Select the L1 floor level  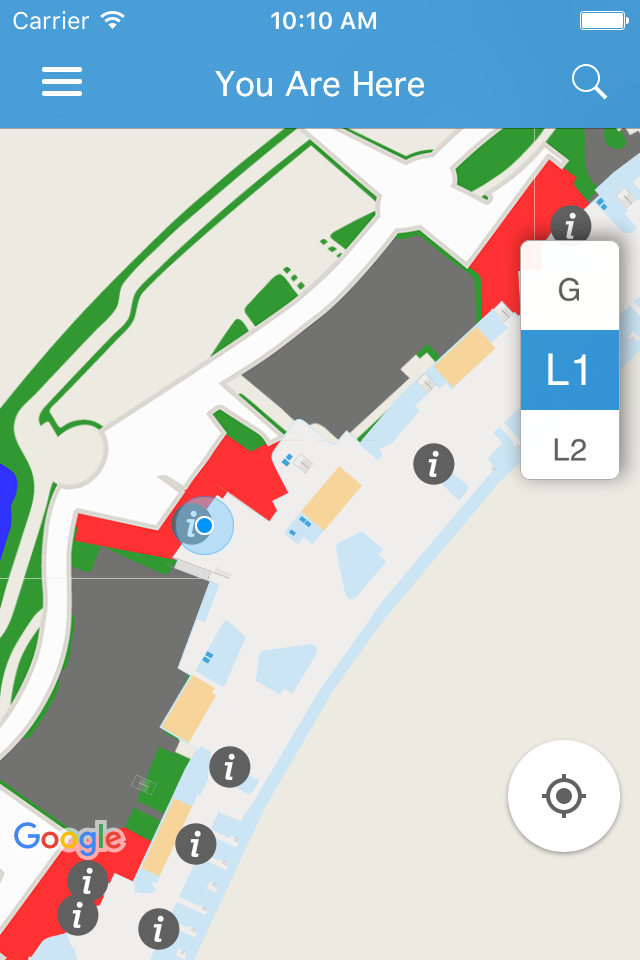pos(570,370)
